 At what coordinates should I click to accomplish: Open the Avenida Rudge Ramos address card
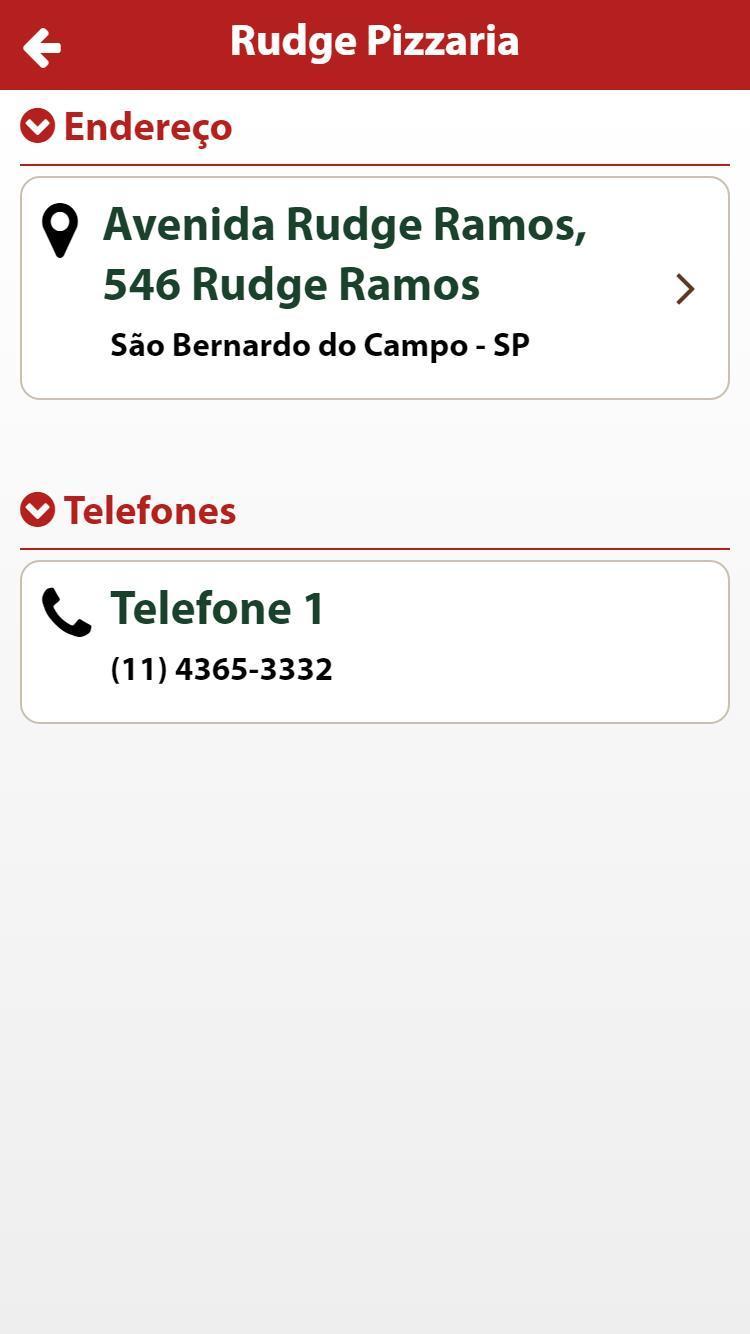375,288
